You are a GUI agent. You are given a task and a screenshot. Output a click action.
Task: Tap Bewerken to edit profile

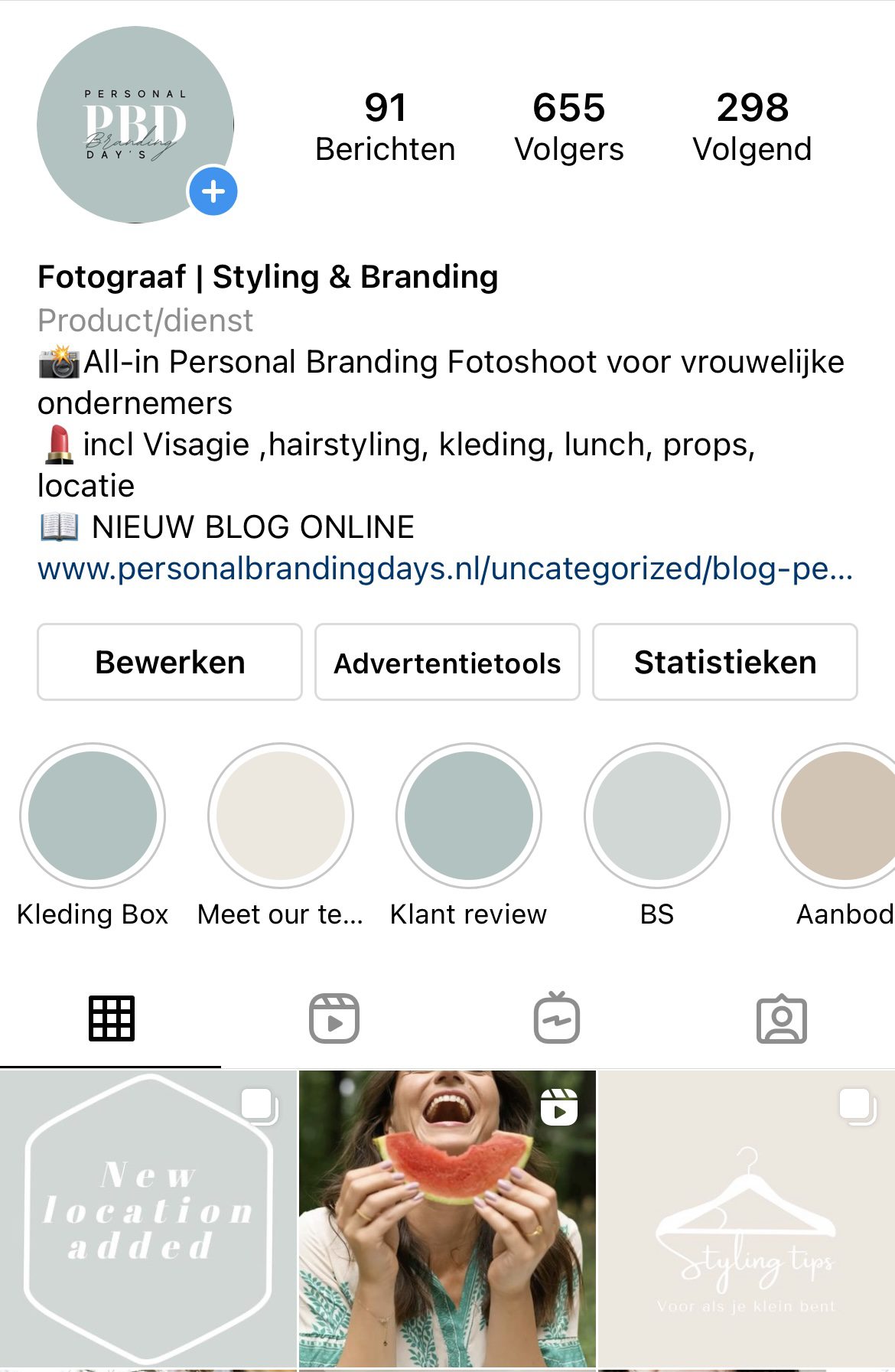pos(170,662)
